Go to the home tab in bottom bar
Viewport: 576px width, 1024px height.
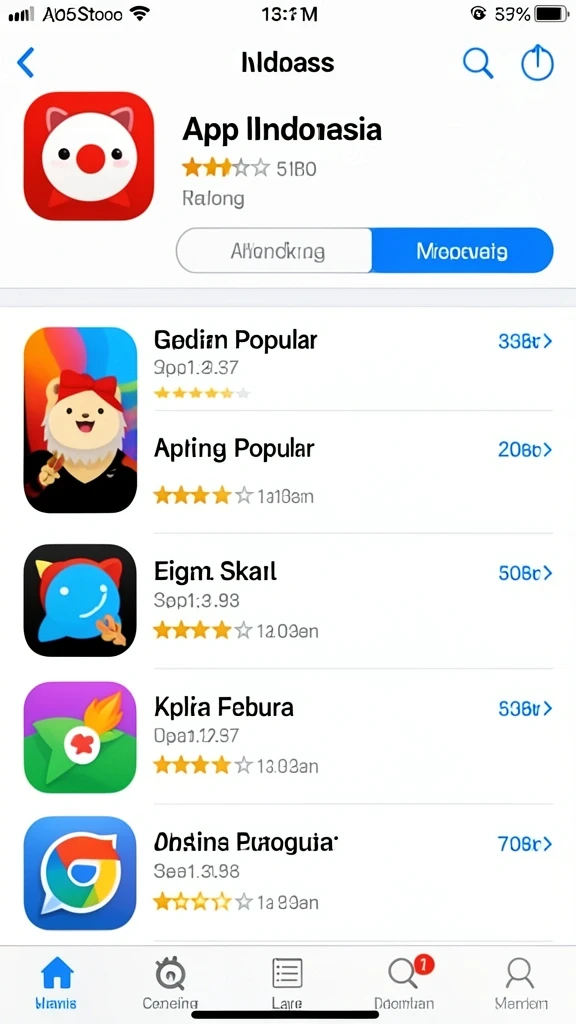pos(57,984)
